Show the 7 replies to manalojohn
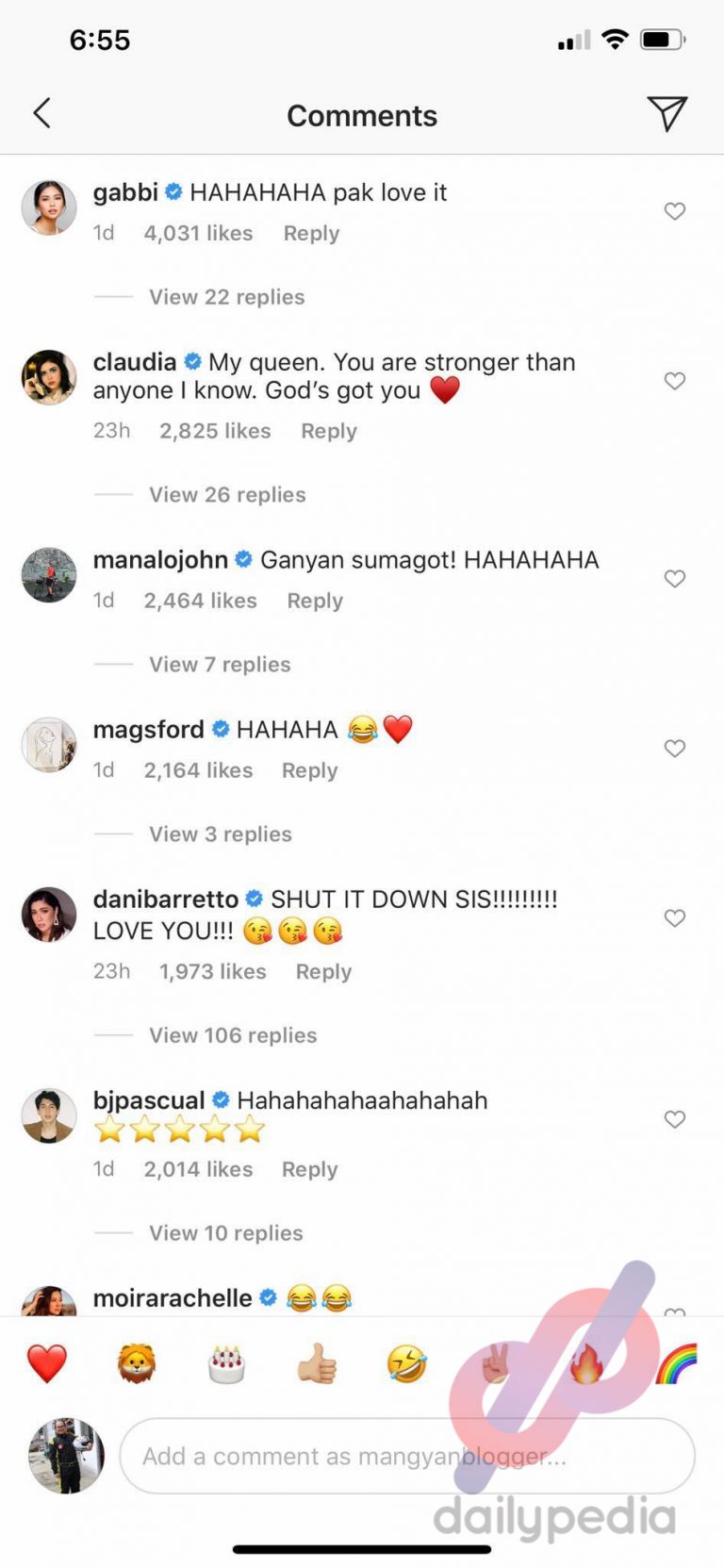Image resolution: width=724 pixels, height=1568 pixels. (x=220, y=665)
